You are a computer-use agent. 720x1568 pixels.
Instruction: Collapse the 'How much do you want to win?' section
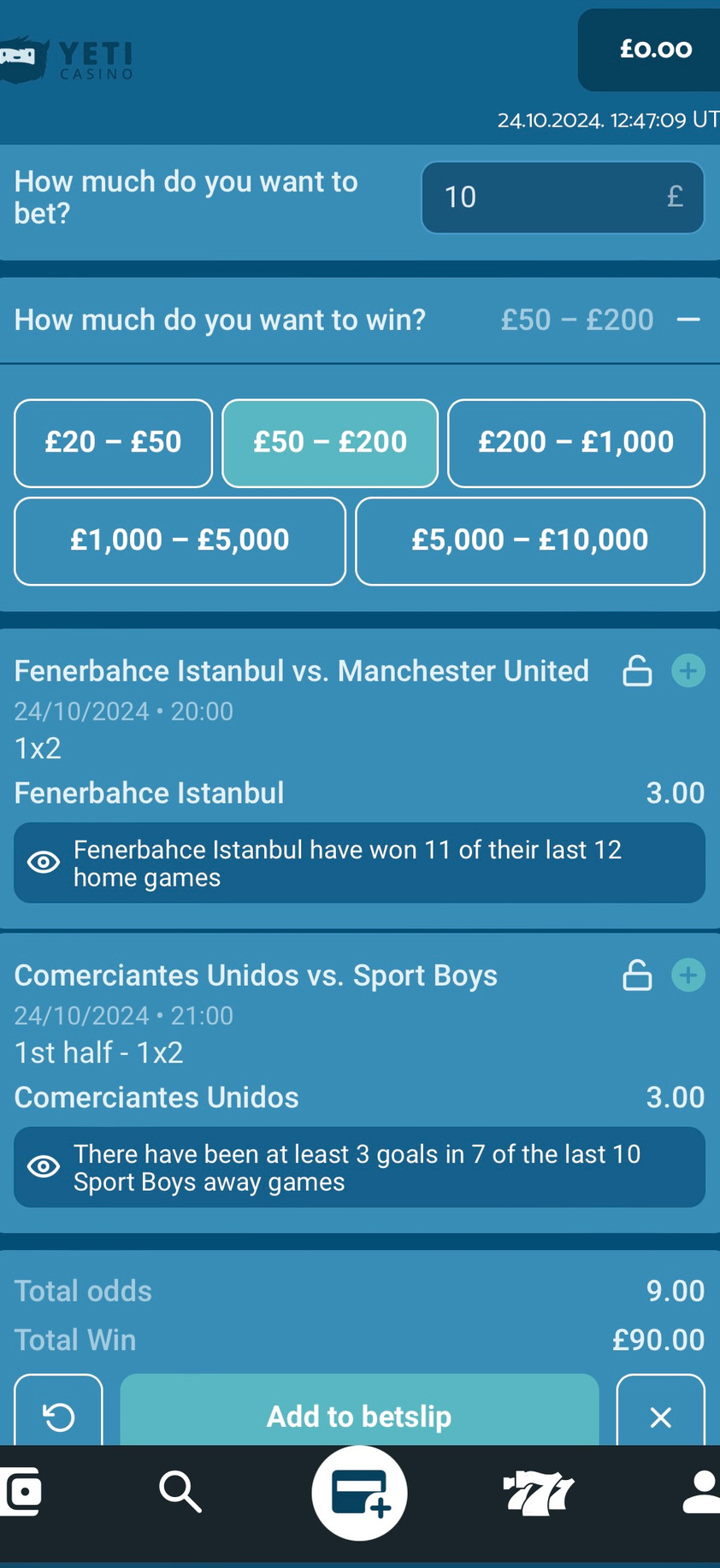click(x=688, y=320)
